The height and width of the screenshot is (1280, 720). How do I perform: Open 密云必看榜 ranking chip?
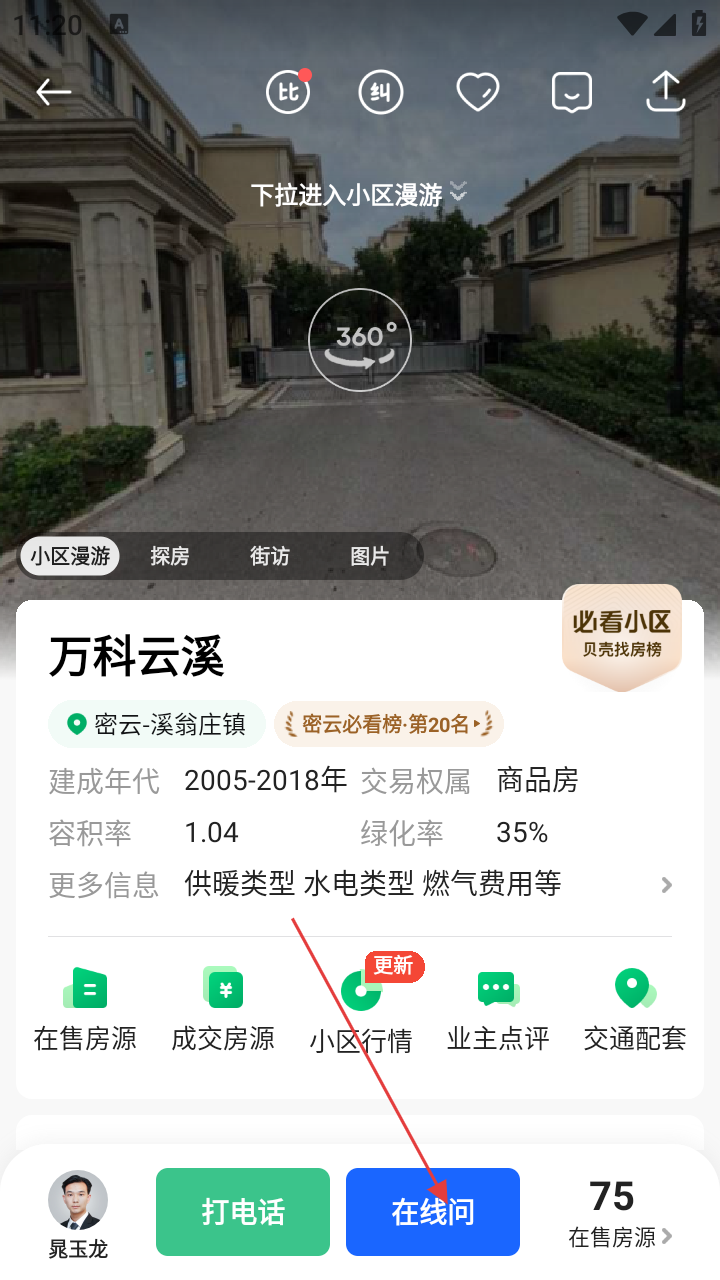pos(389,725)
